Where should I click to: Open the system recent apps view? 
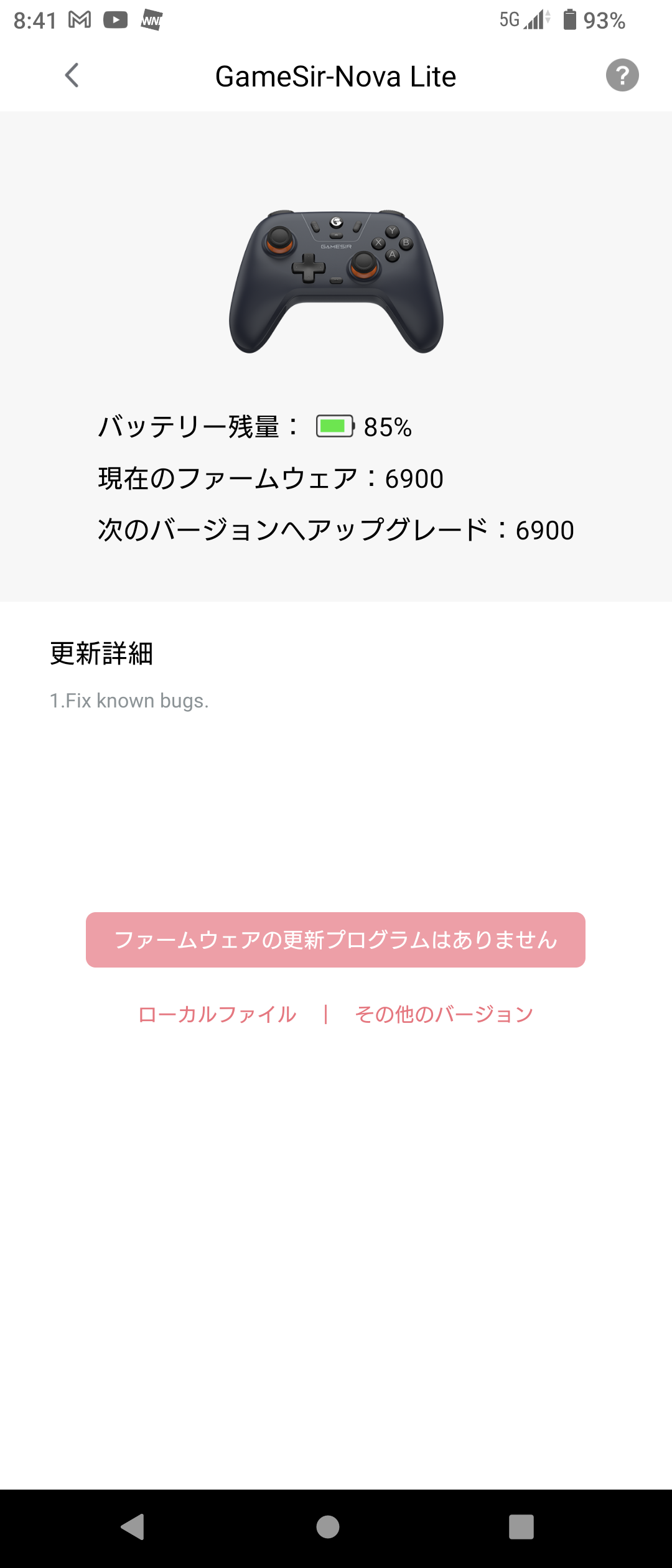[x=521, y=1526]
